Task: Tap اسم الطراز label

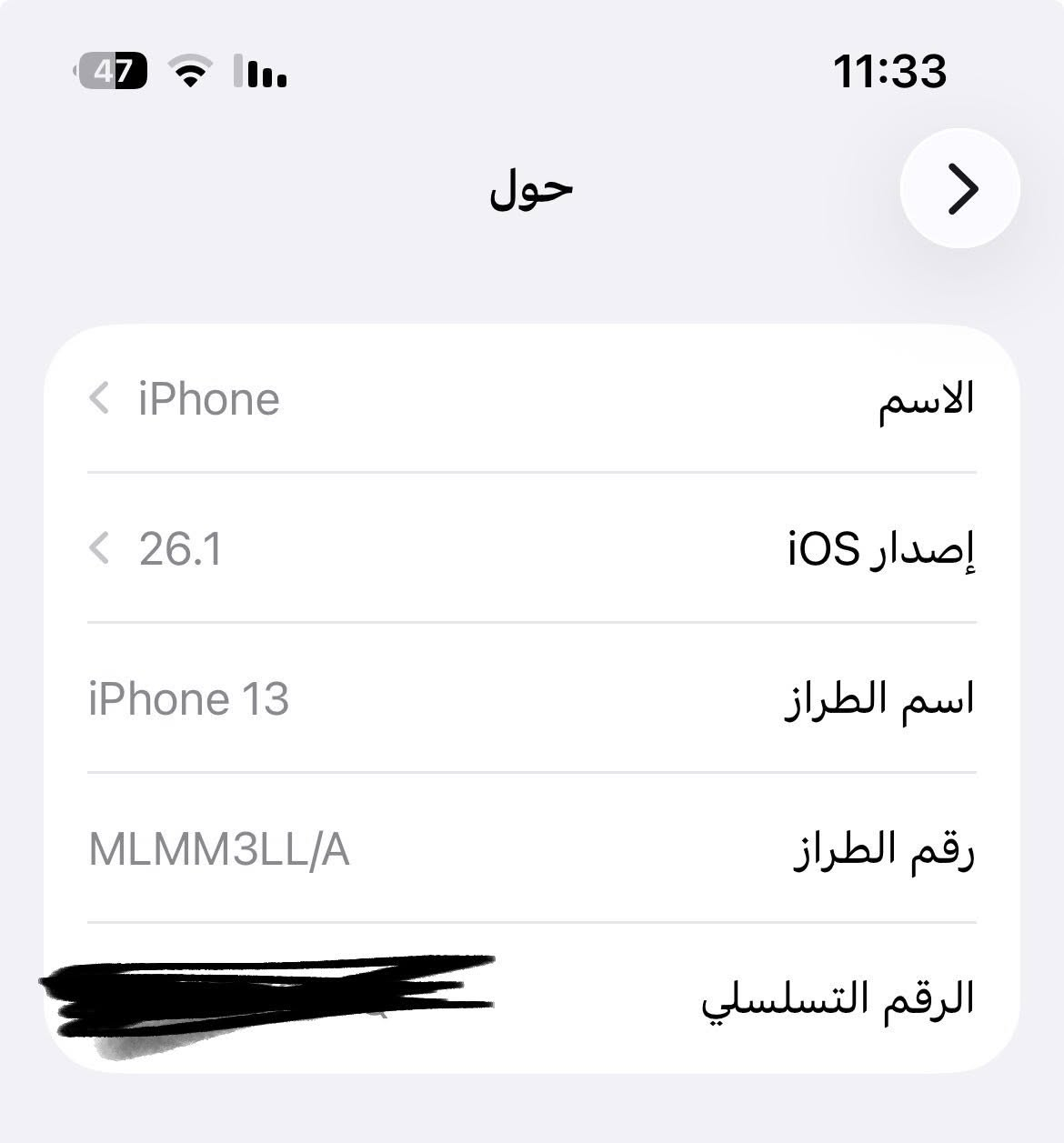Action: (879, 700)
